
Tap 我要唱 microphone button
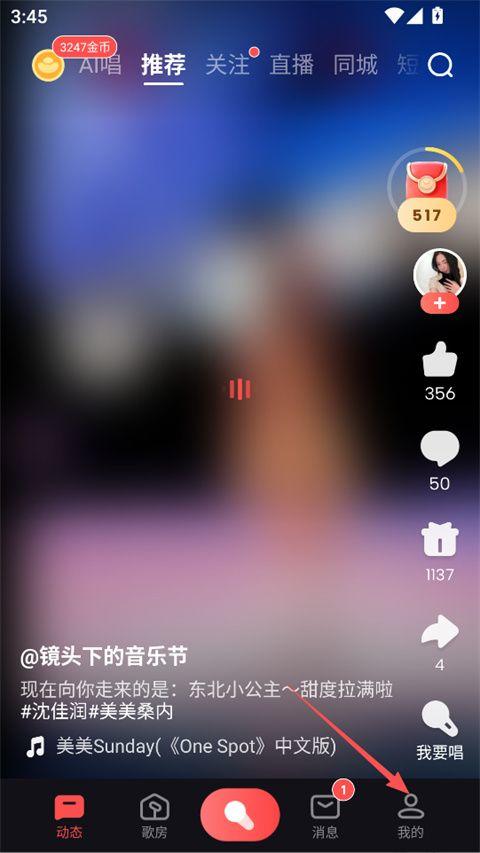(440, 730)
